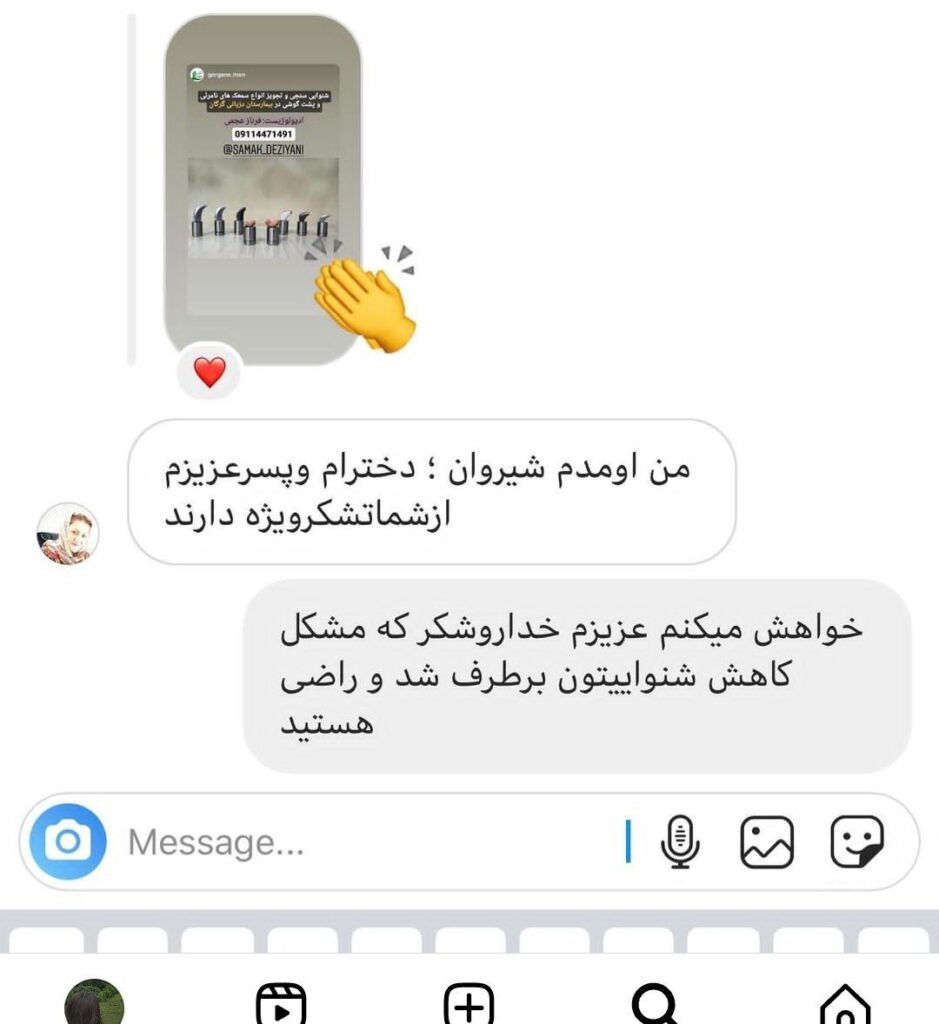
Task: Go to the Home tab
Action: (x=846, y=1003)
